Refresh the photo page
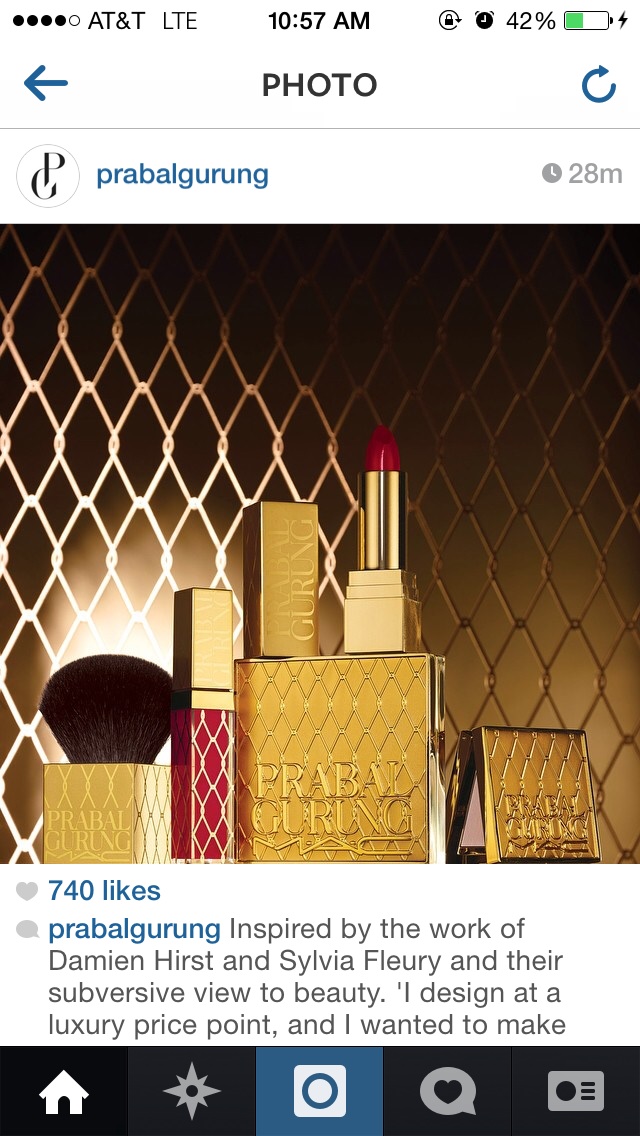640x1136 pixels. point(599,84)
